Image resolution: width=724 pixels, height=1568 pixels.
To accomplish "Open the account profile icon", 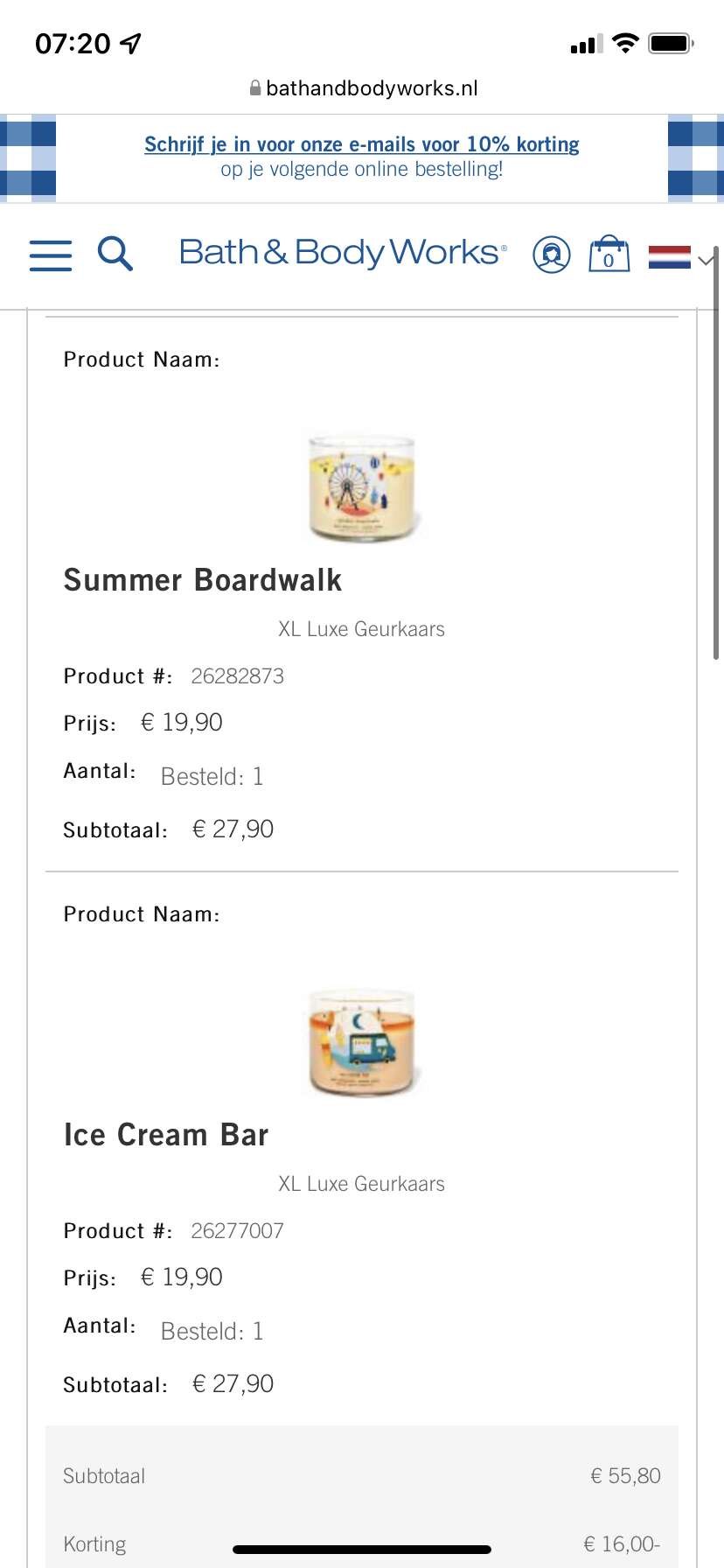I will pos(552,255).
